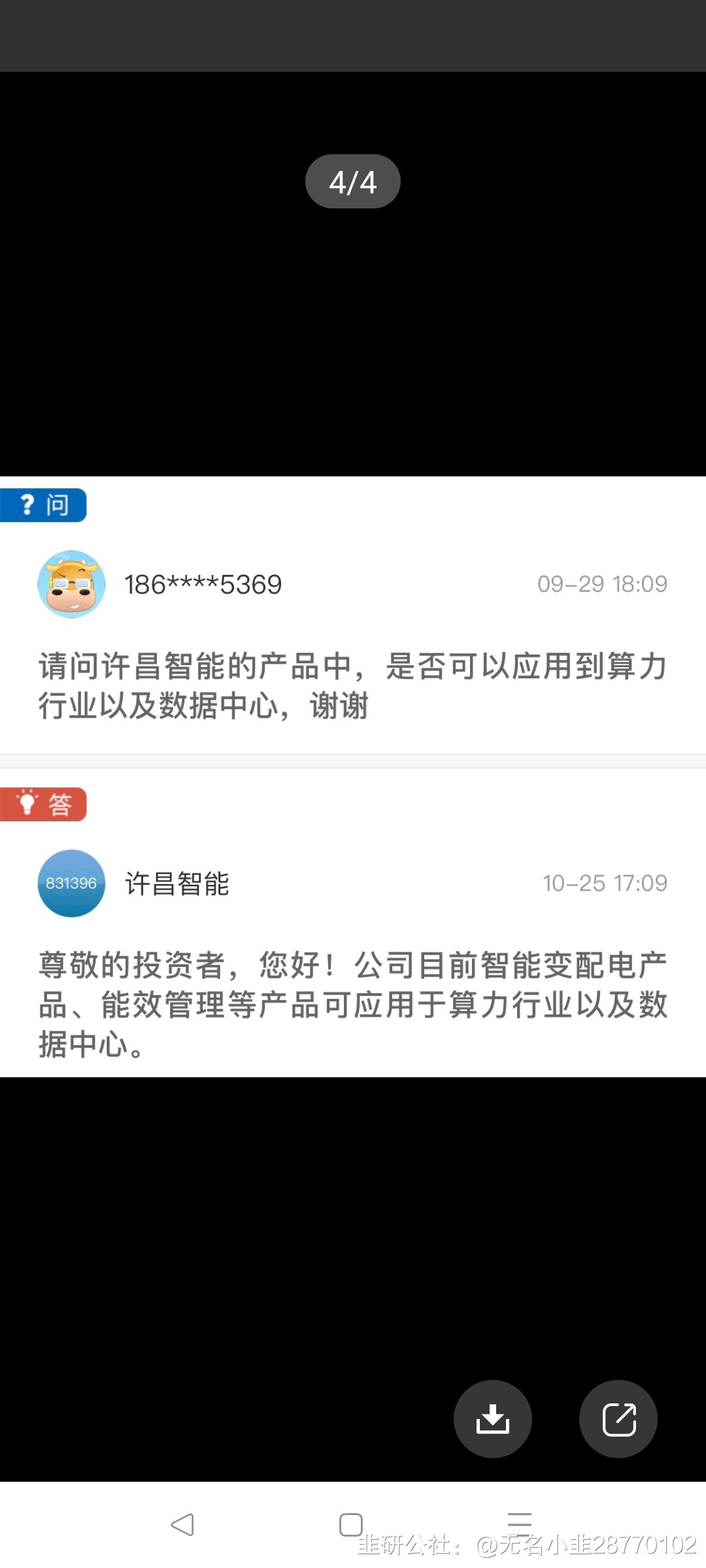Tap the system home button
This screenshot has width=706, height=1568.
click(351, 1524)
